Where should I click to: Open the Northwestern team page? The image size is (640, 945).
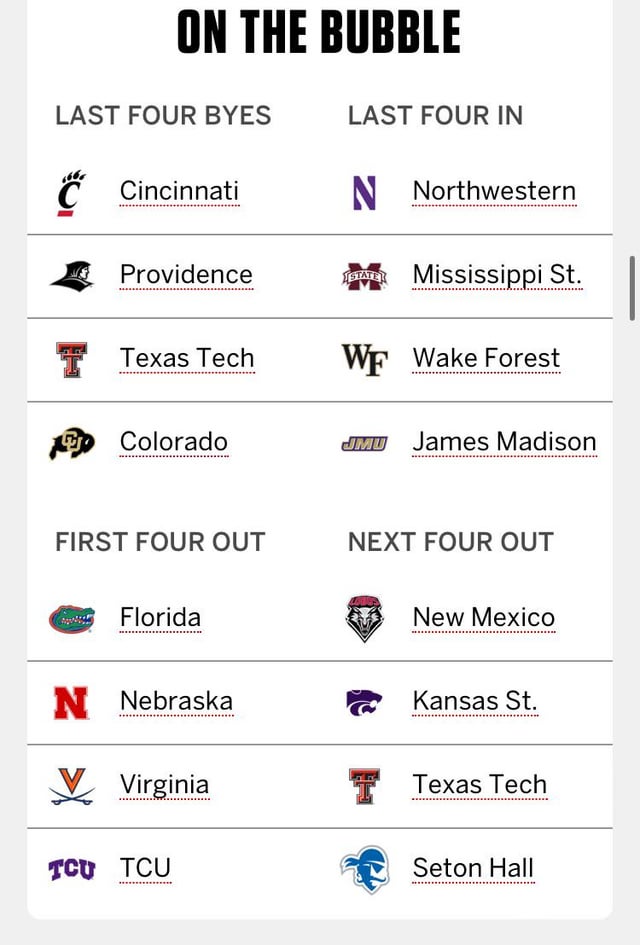(494, 190)
